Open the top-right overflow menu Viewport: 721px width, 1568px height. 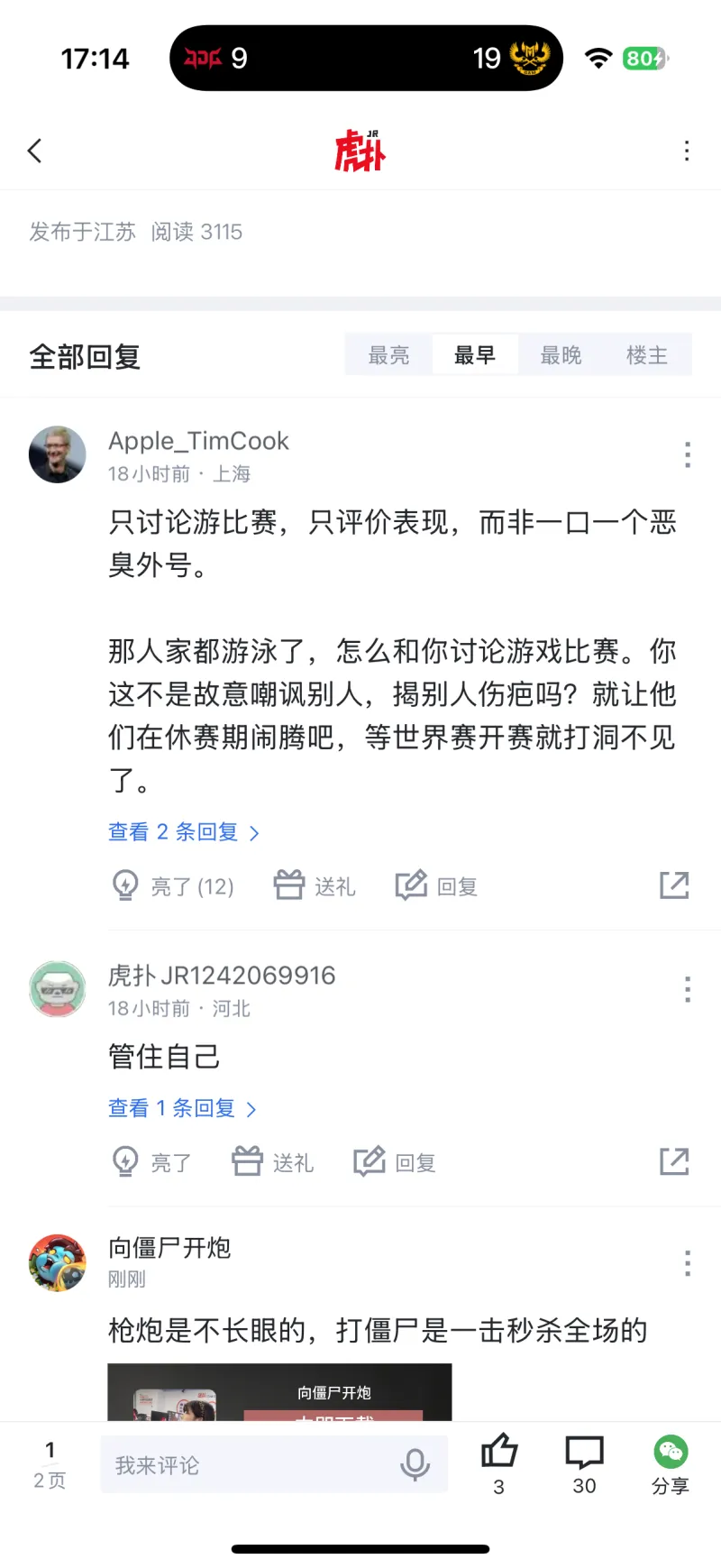click(687, 151)
